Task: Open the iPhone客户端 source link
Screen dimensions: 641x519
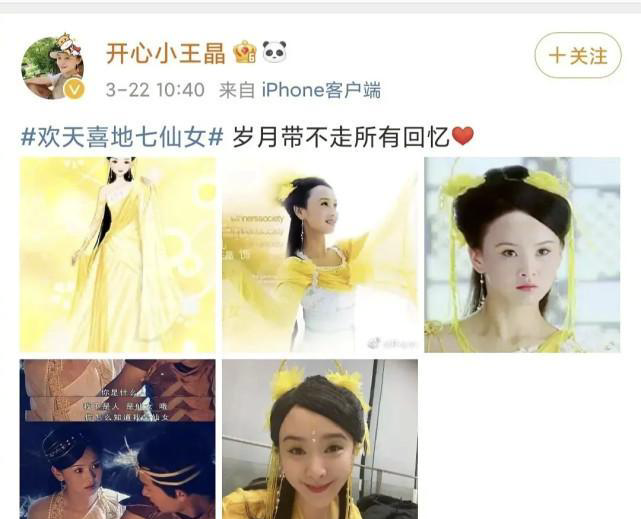Action: (x=320, y=90)
